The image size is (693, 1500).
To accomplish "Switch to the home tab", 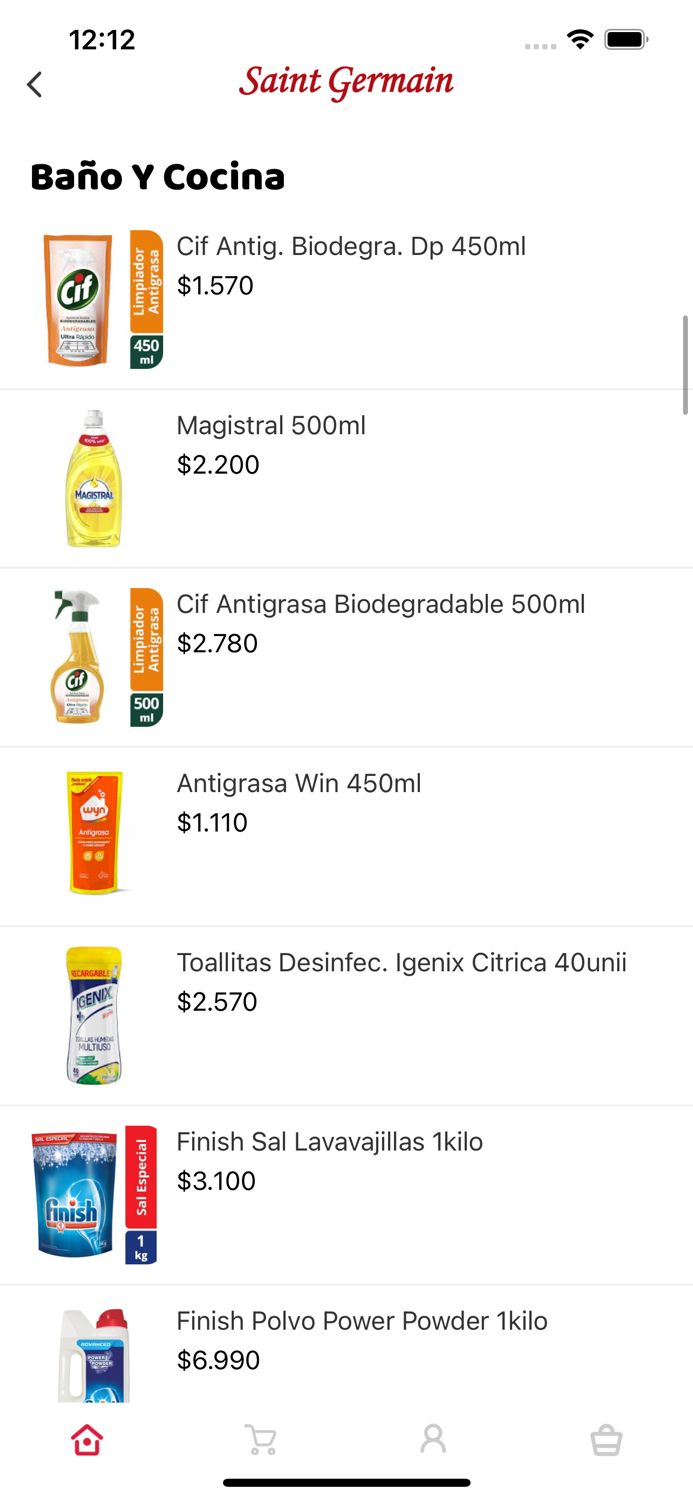I will [87, 1440].
